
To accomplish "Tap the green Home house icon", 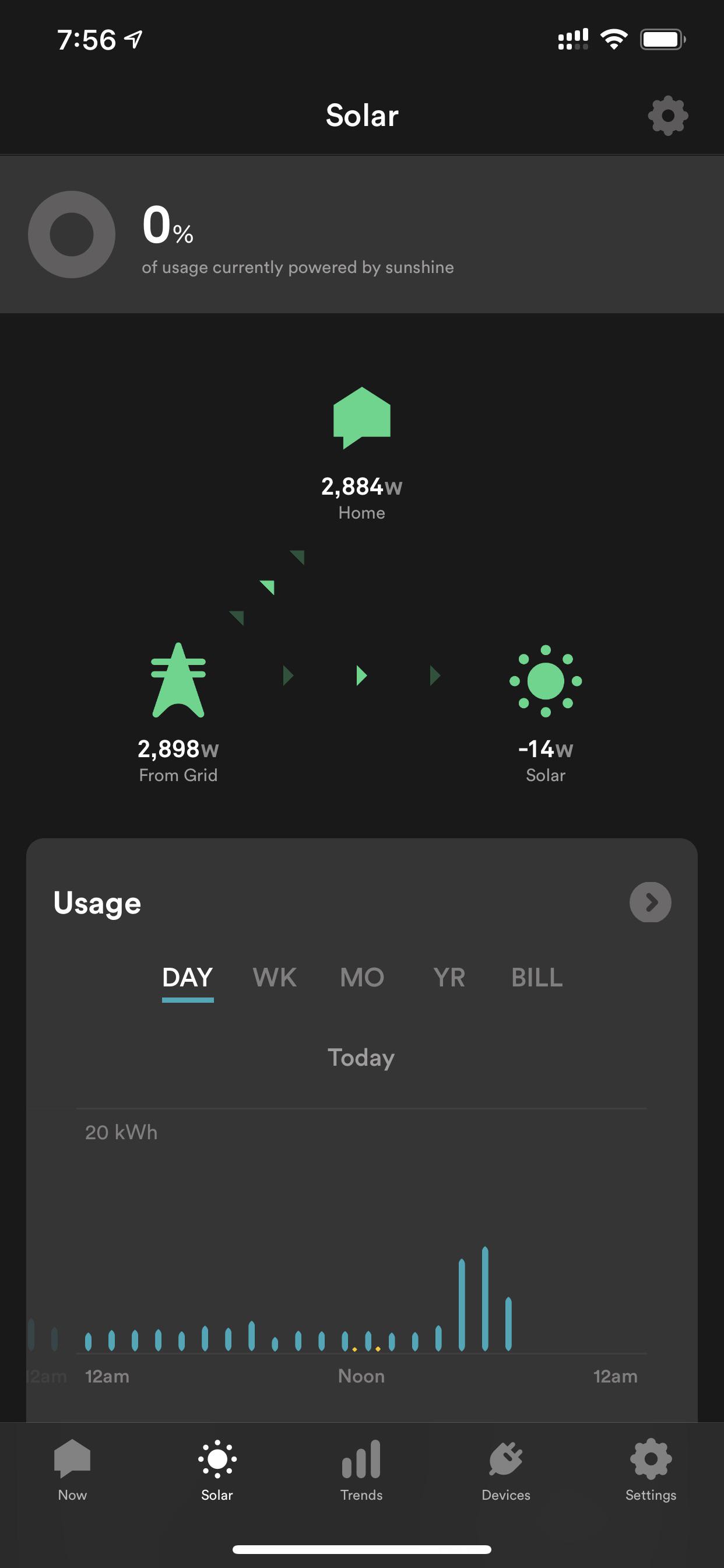I will point(361,417).
